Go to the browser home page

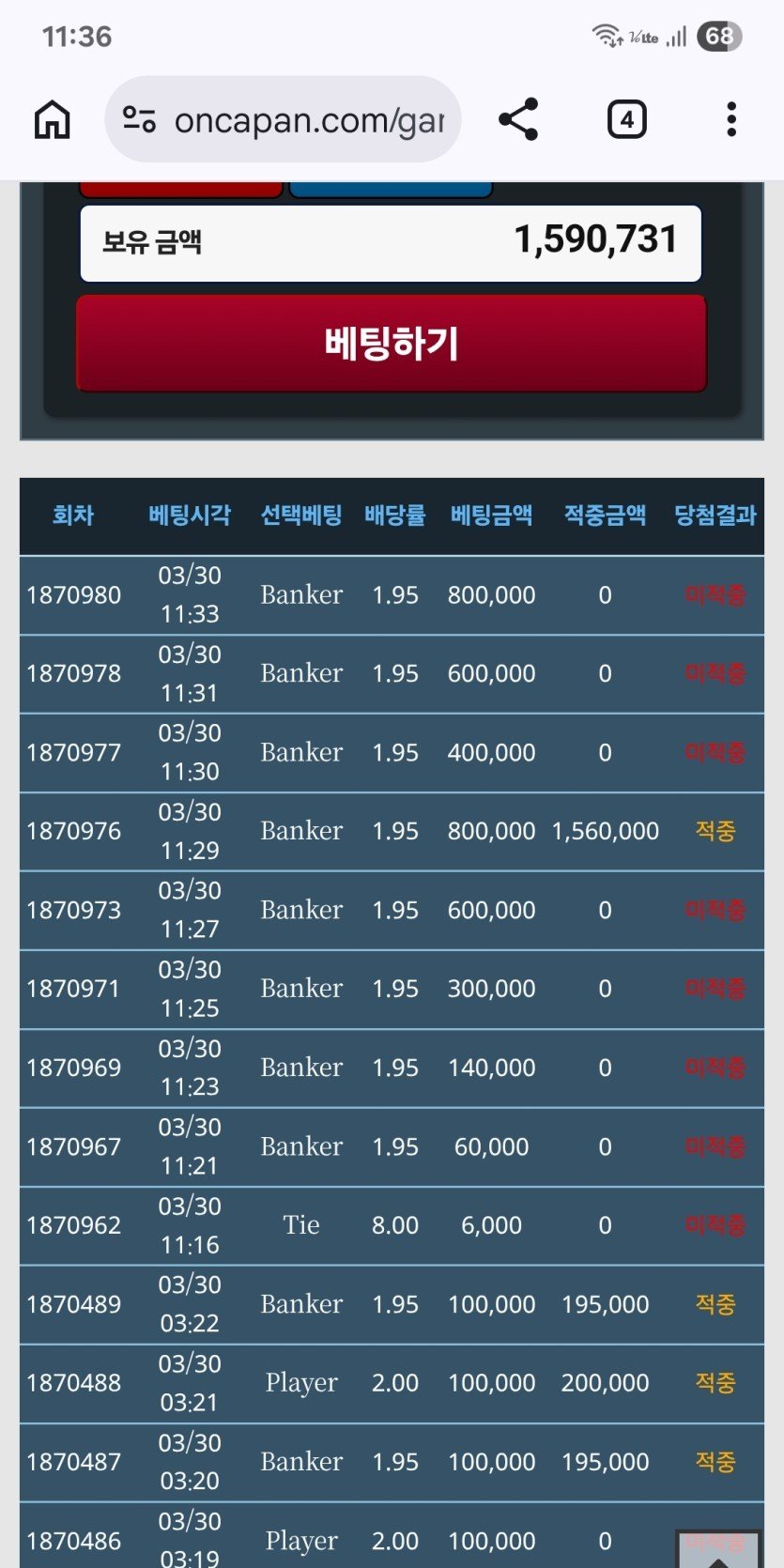click(x=52, y=120)
